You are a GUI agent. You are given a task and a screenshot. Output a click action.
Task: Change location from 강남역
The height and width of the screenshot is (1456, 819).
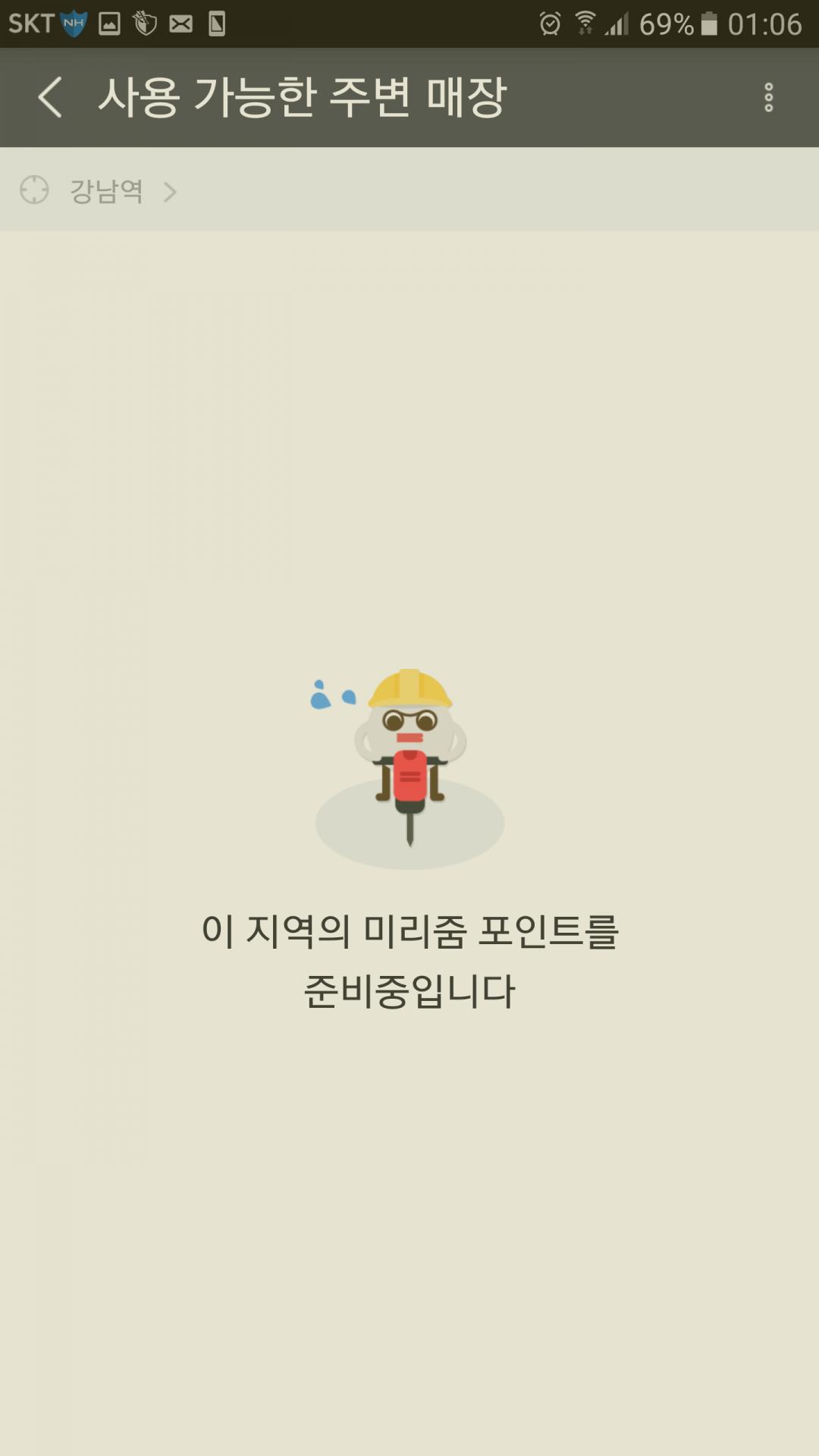(106, 190)
